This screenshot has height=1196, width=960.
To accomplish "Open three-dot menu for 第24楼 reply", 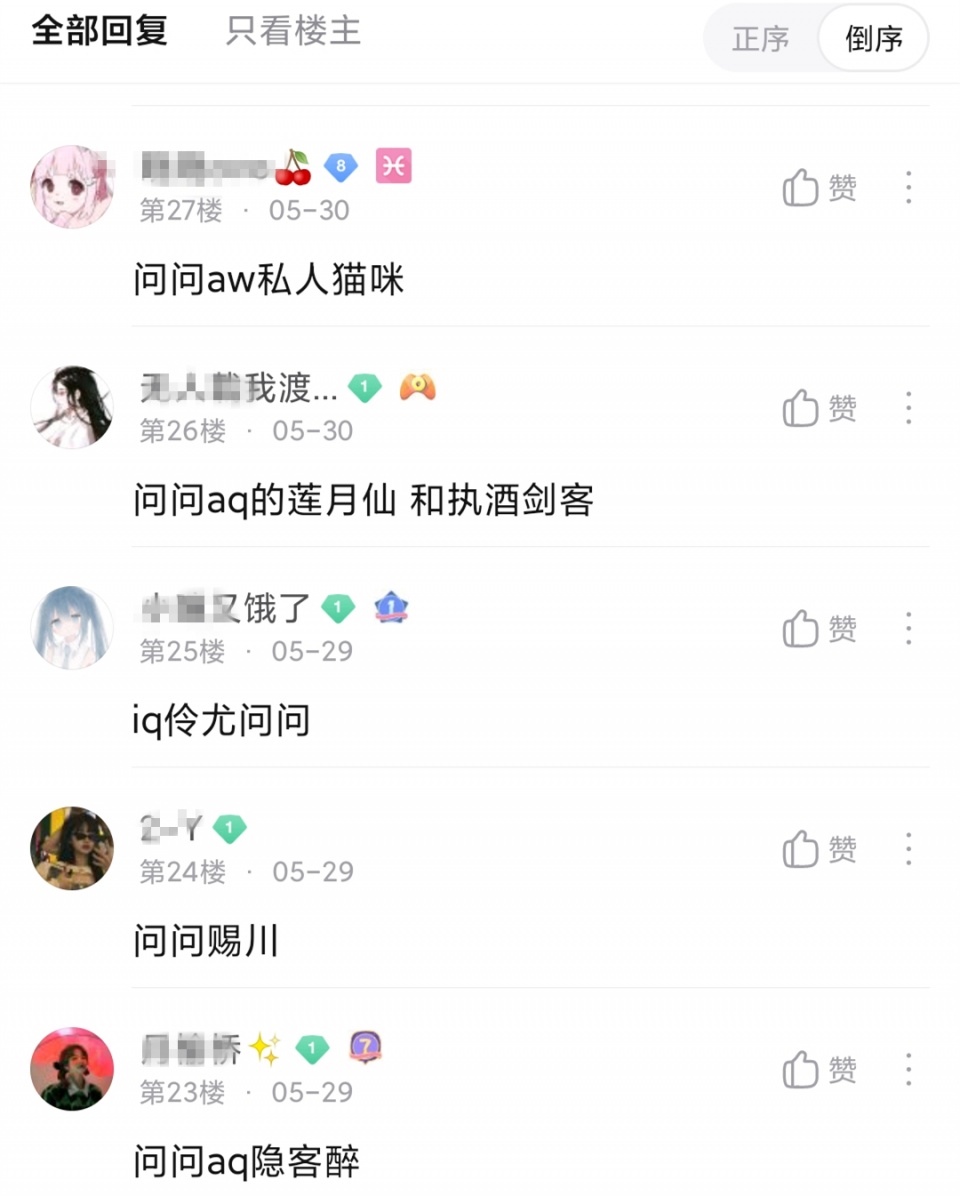I will pos(908,850).
